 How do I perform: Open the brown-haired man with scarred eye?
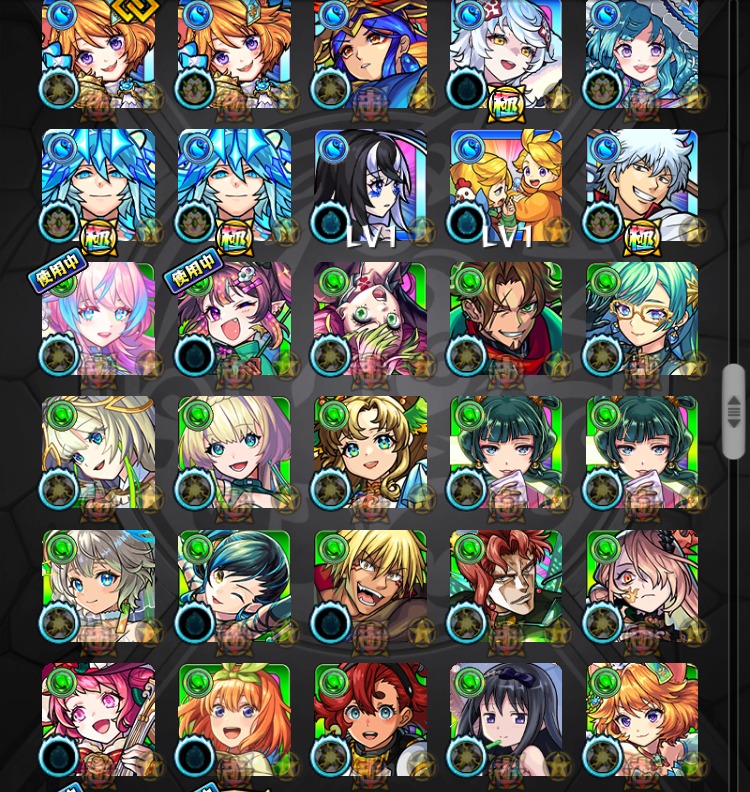[506, 319]
